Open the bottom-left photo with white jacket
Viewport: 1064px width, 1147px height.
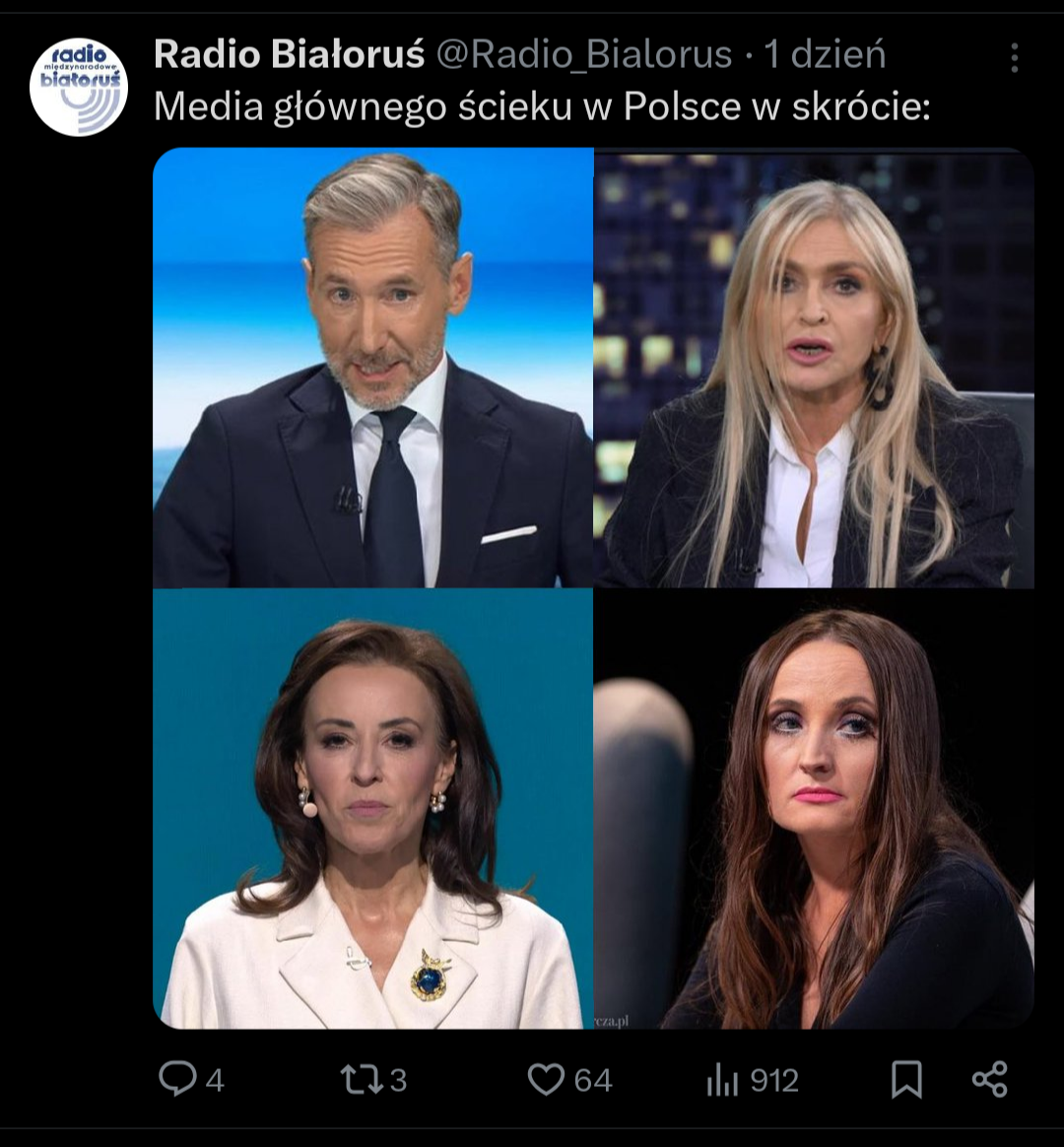click(x=373, y=809)
